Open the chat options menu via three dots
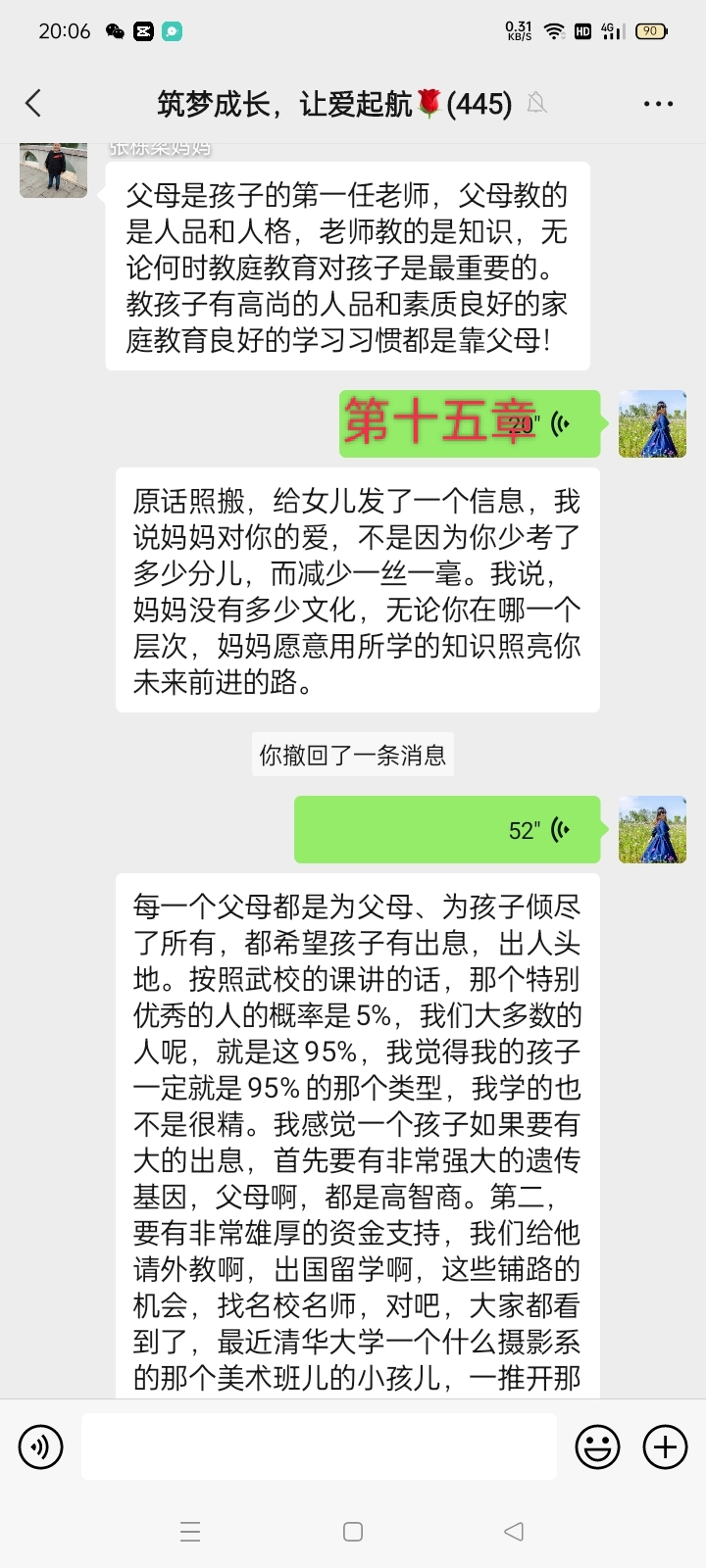Viewport: 706px width, 1568px height. [x=659, y=102]
